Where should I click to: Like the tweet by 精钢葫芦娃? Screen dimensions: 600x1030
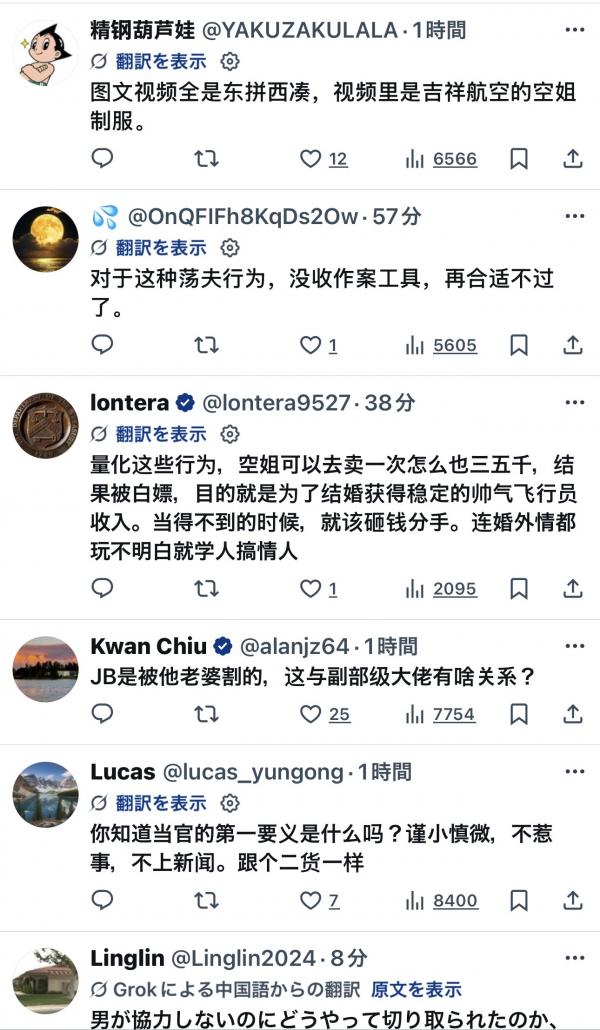click(x=311, y=158)
